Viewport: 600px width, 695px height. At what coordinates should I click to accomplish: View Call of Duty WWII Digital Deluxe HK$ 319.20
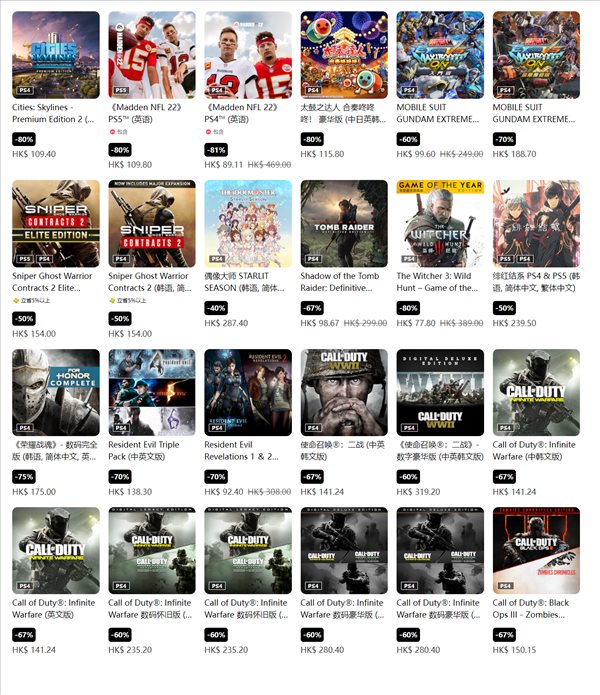[440, 392]
